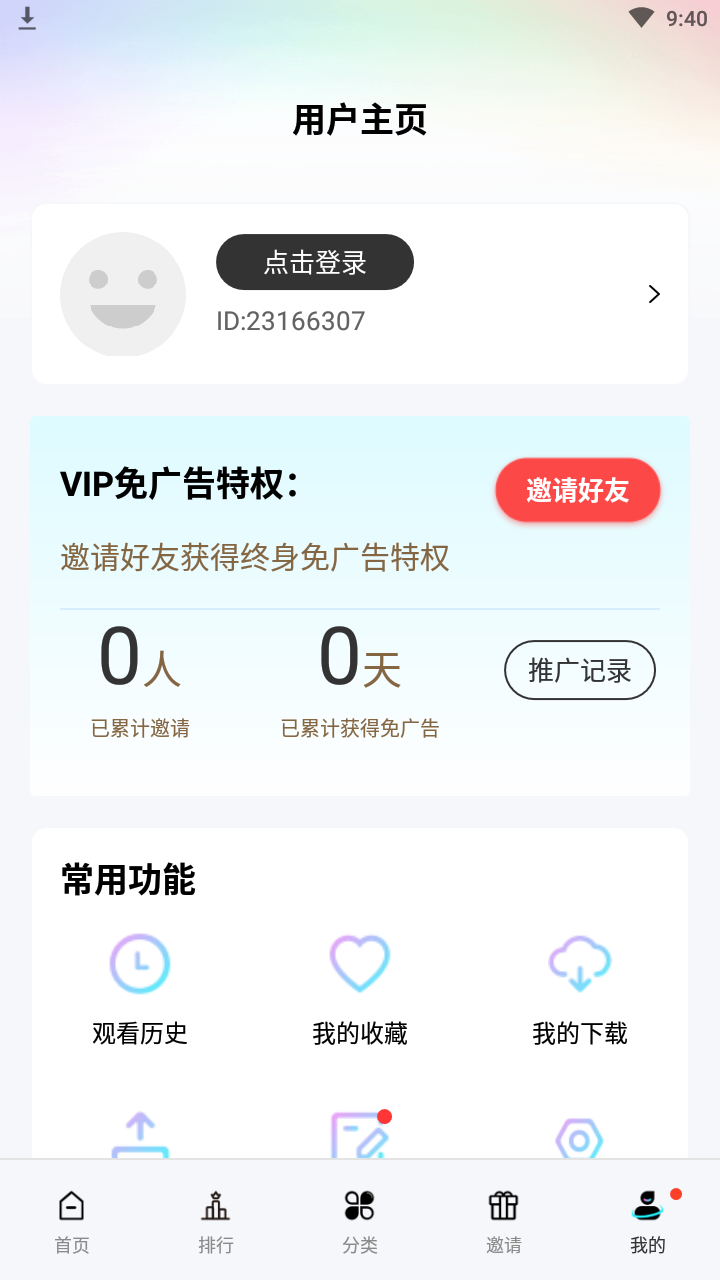Open 推广记录 promotion records
This screenshot has width=720, height=1280.
[579, 670]
